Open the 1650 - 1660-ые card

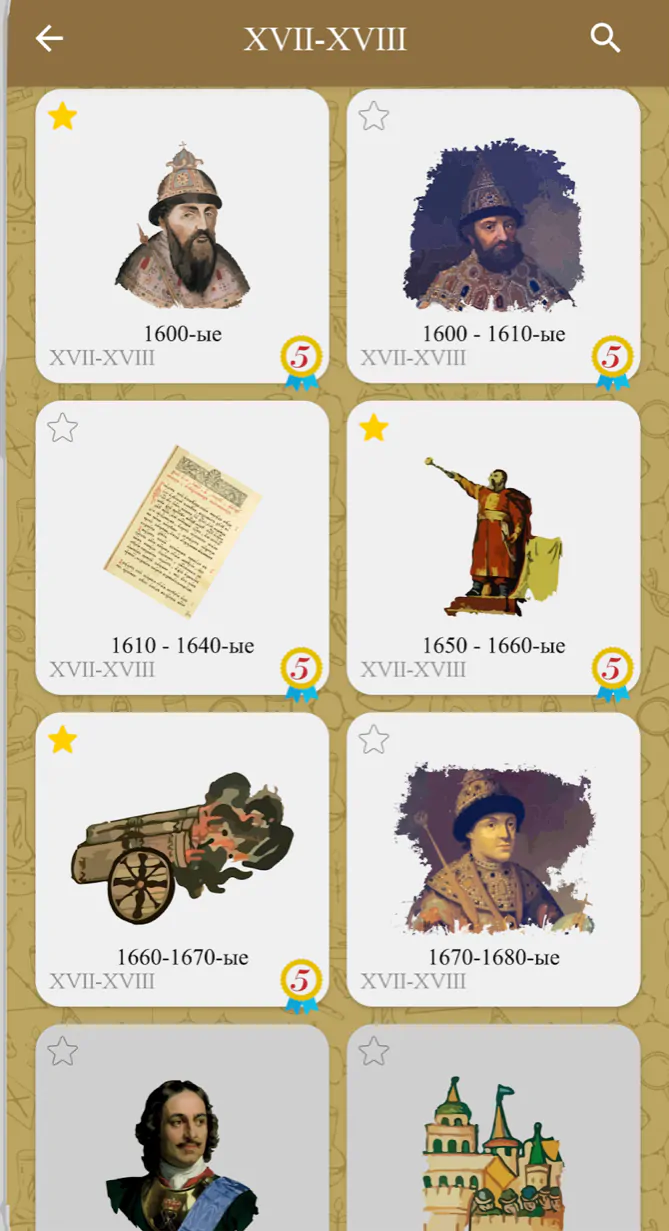tap(493, 547)
